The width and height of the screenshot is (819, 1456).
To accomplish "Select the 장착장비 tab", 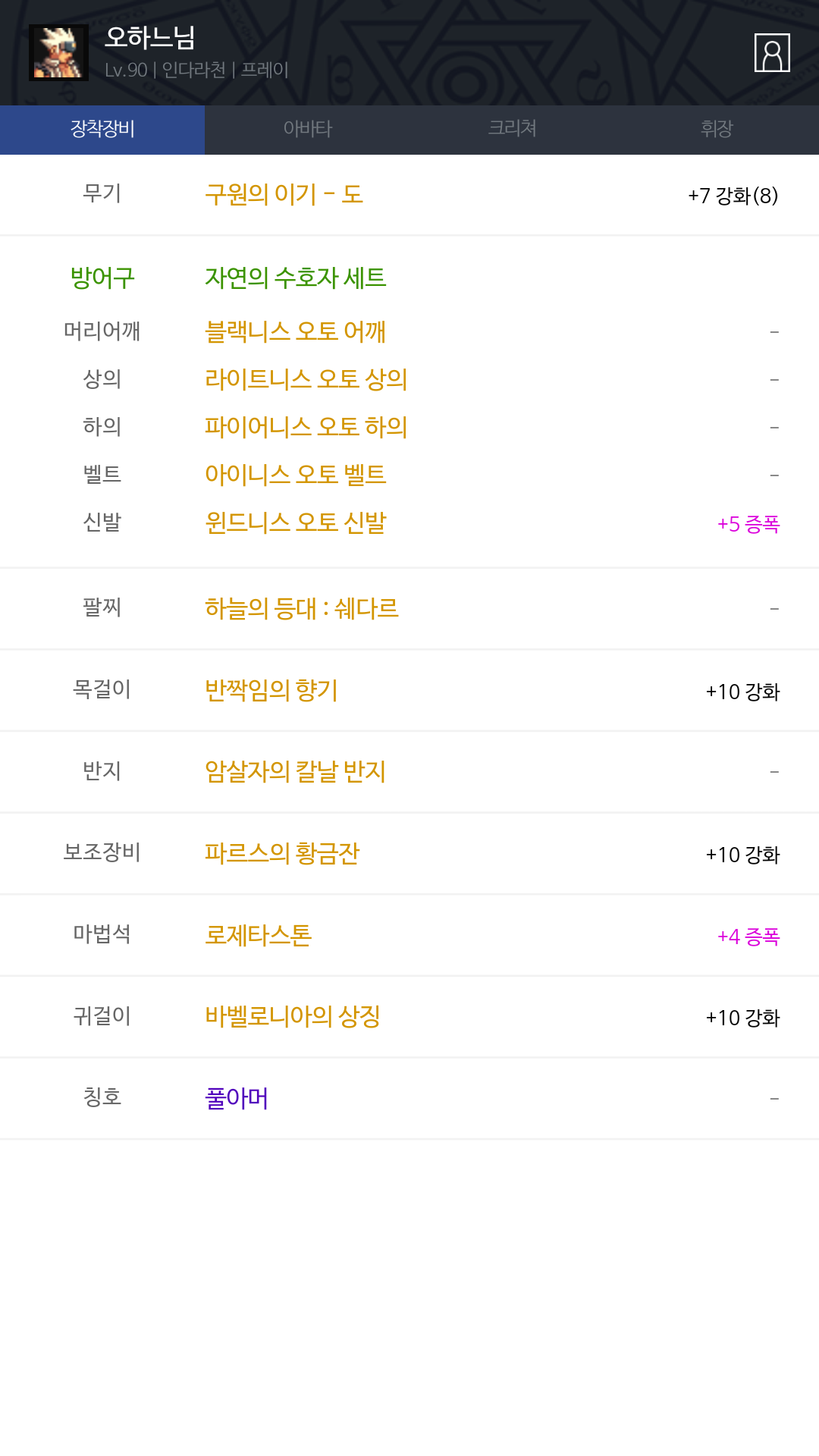I will click(102, 130).
